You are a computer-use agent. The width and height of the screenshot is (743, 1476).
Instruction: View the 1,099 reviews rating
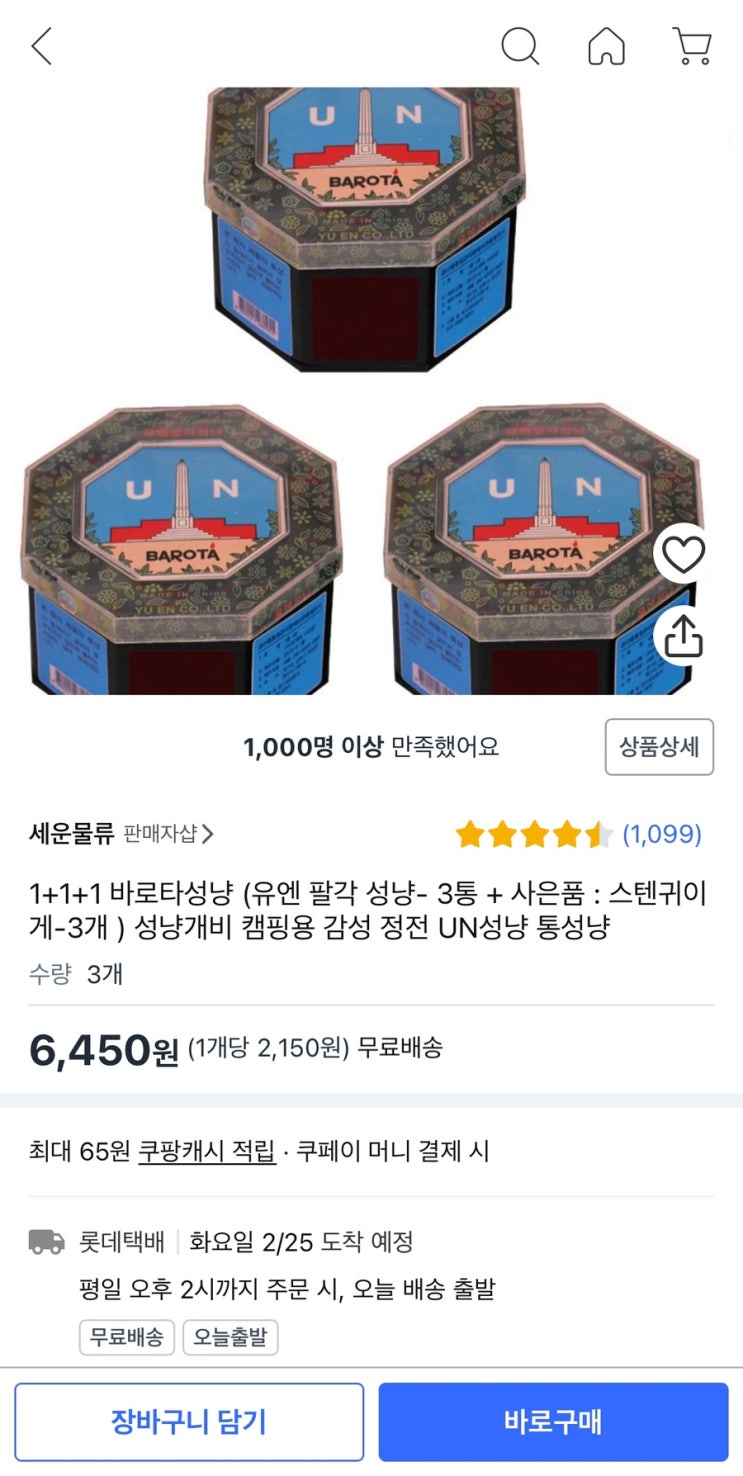tap(578, 834)
